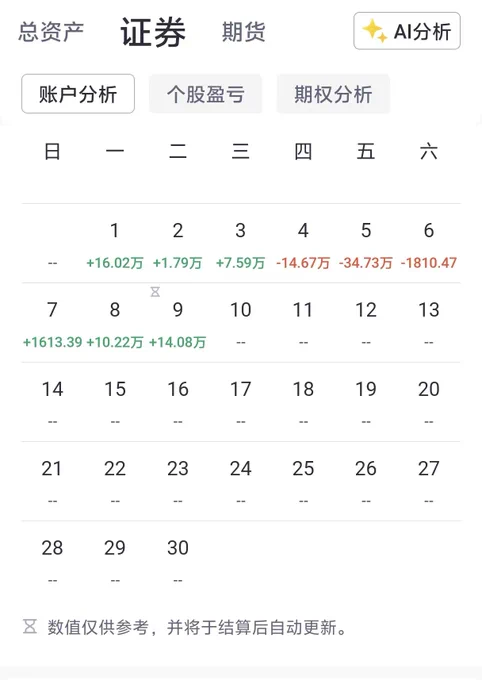Select the 期权分析 chip
This screenshot has height=680, width=482.
click(x=333, y=94)
